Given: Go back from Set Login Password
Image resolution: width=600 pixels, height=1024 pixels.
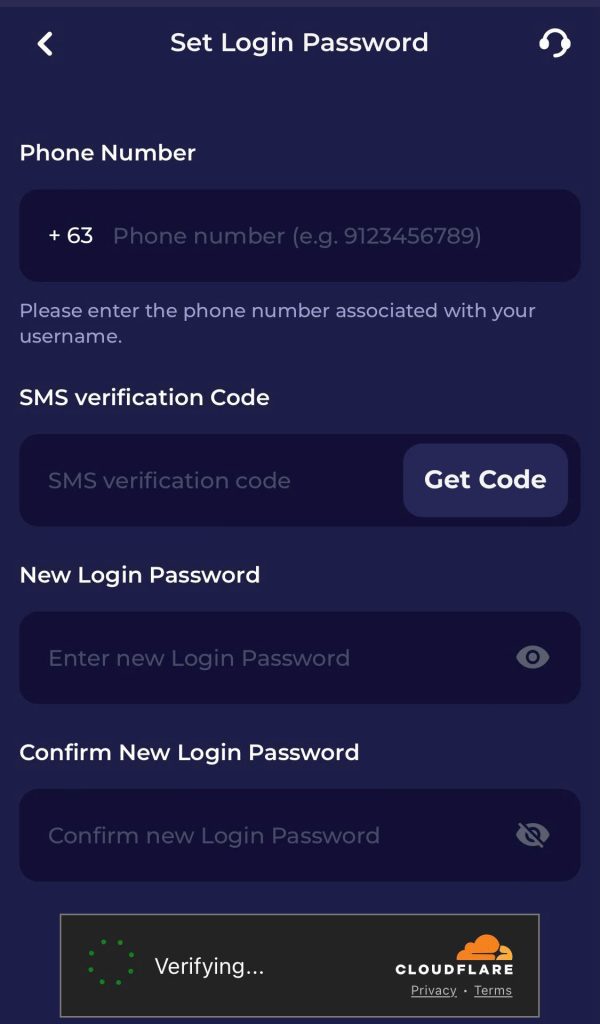Looking at the screenshot, I should click(45, 43).
